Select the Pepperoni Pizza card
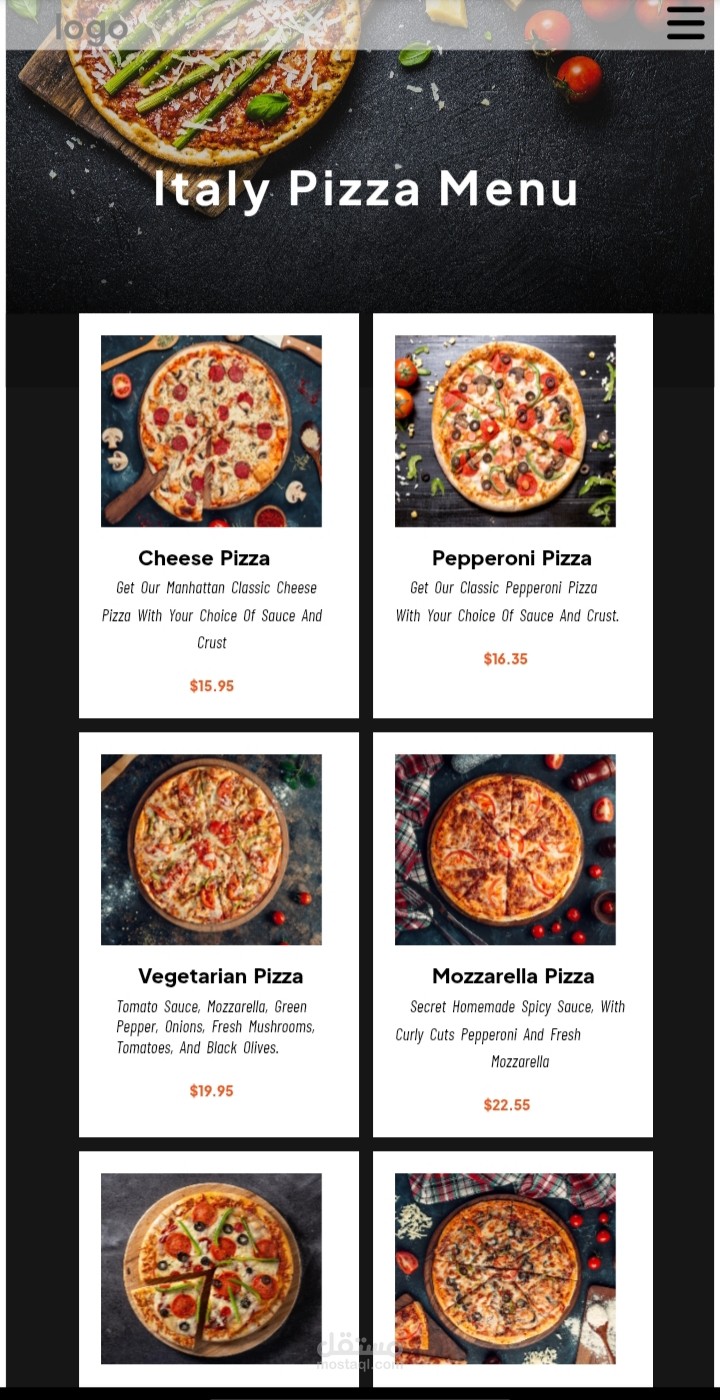The height and width of the screenshot is (1400, 720). coord(512,515)
